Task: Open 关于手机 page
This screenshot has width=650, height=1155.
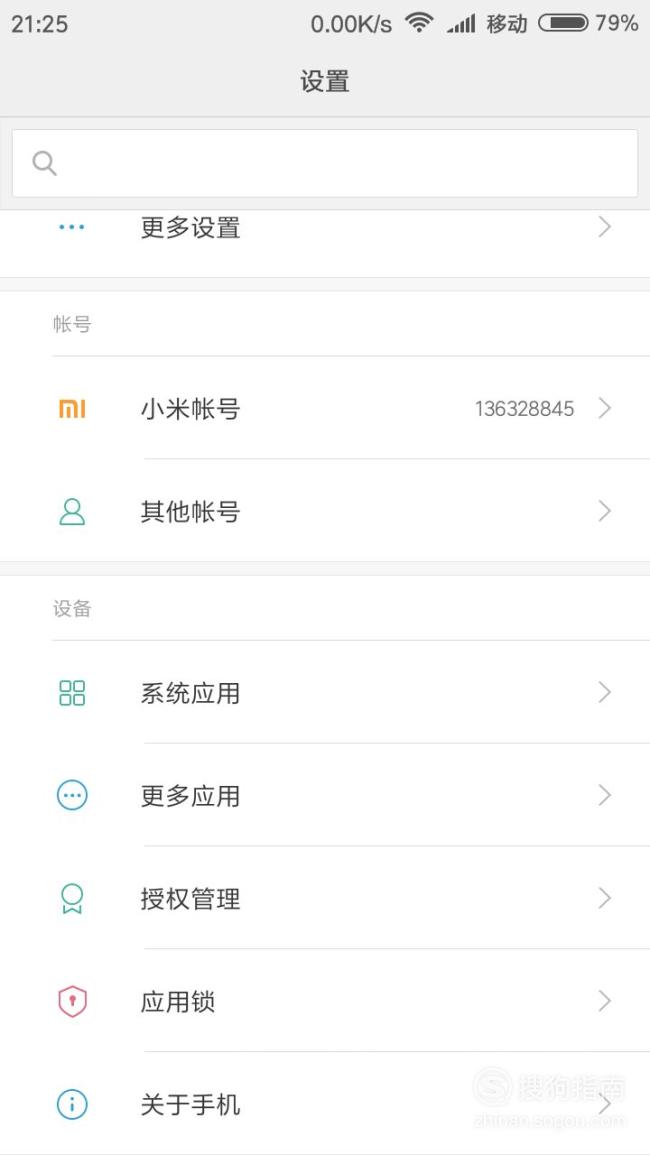Action: pyautogui.click(x=325, y=1103)
